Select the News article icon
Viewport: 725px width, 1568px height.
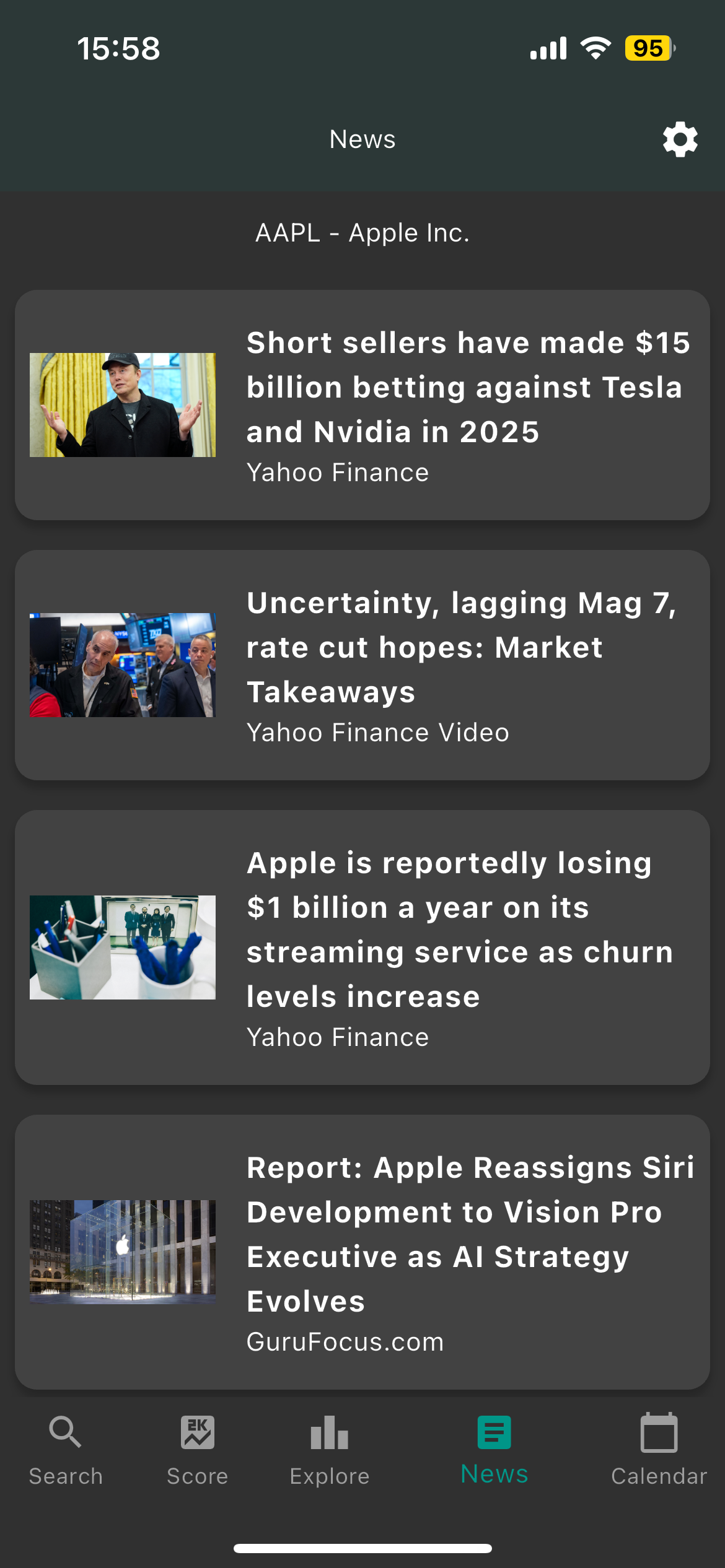tap(493, 1432)
